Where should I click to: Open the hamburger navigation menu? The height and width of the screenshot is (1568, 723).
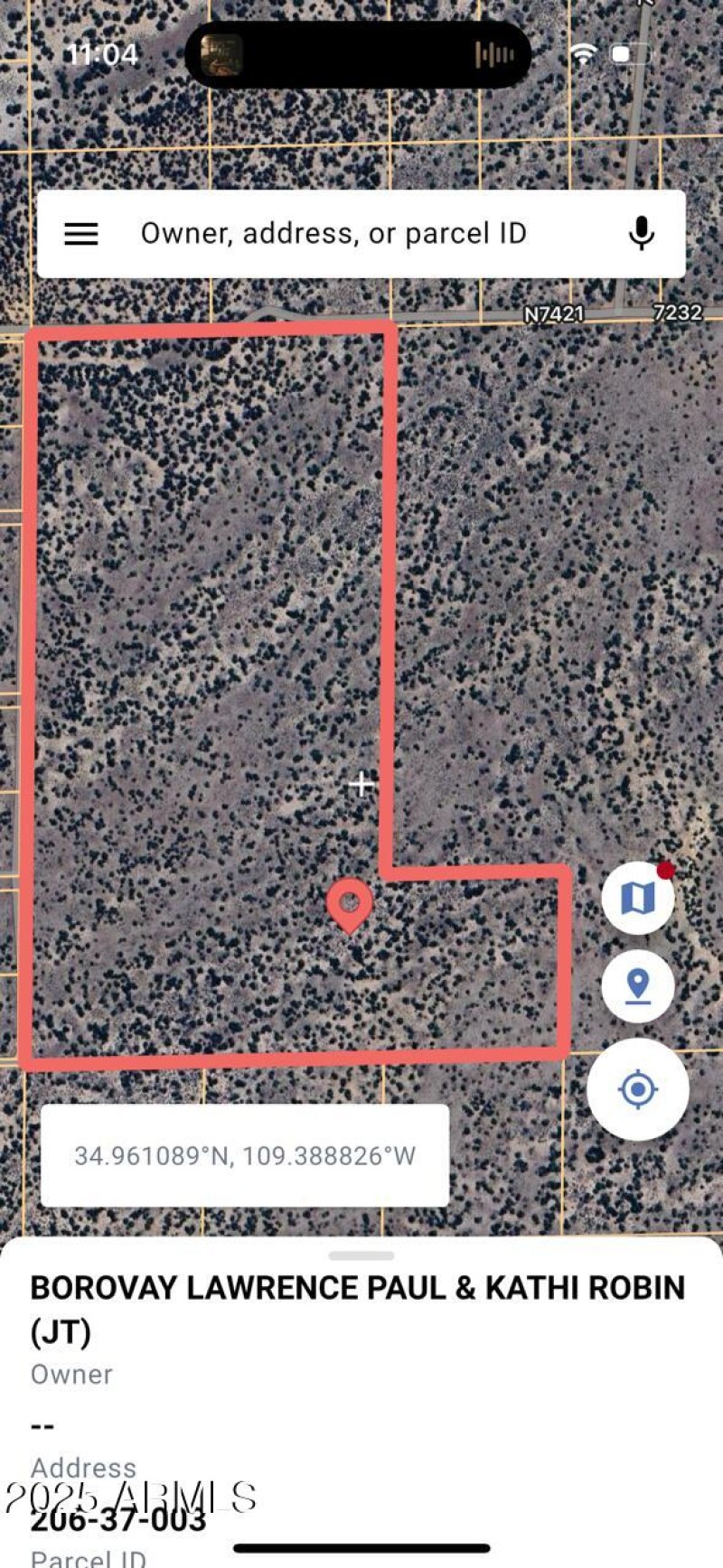[x=82, y=233]
